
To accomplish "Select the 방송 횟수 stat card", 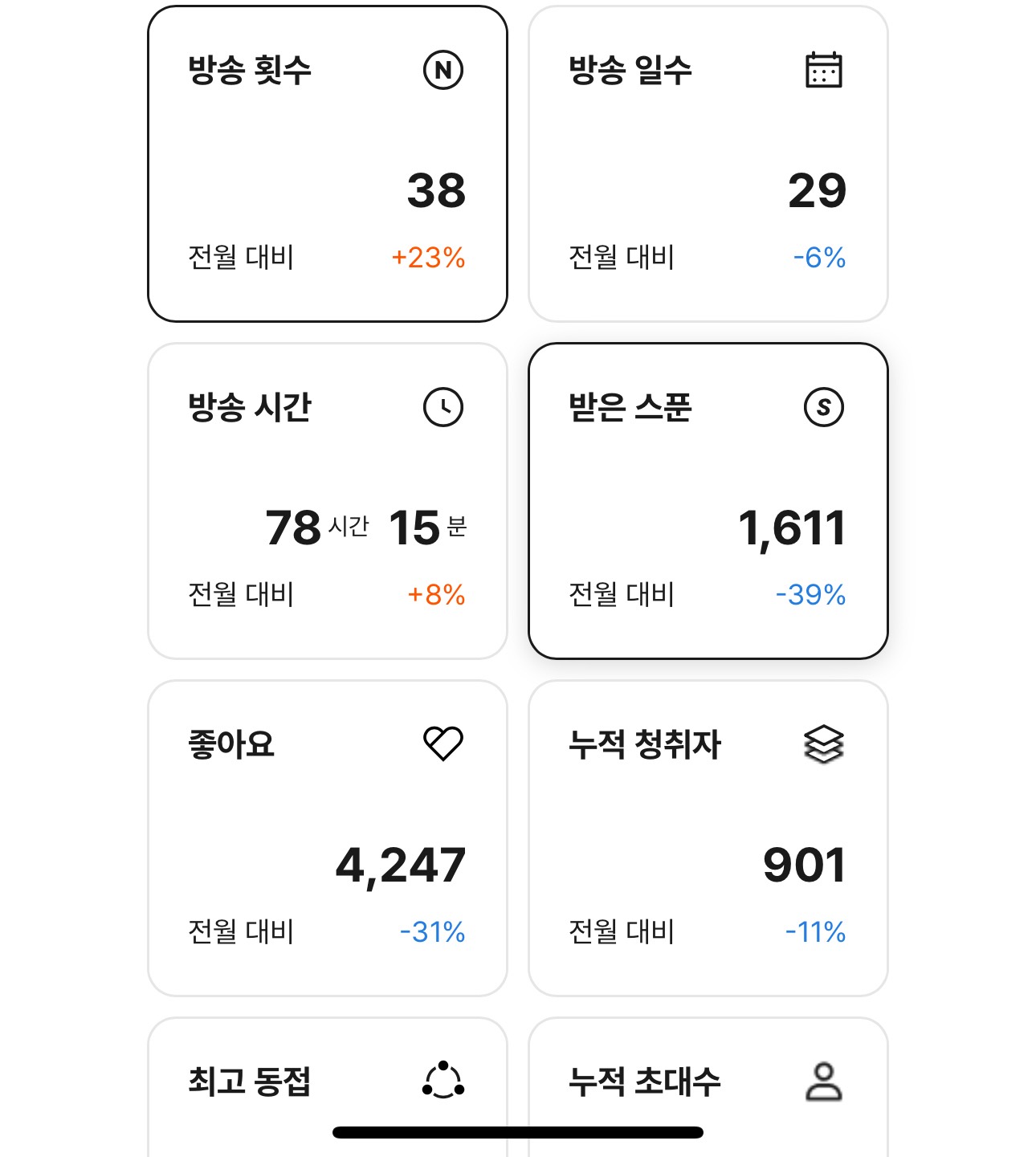I will pyautogui.click(x=328, y=164).
